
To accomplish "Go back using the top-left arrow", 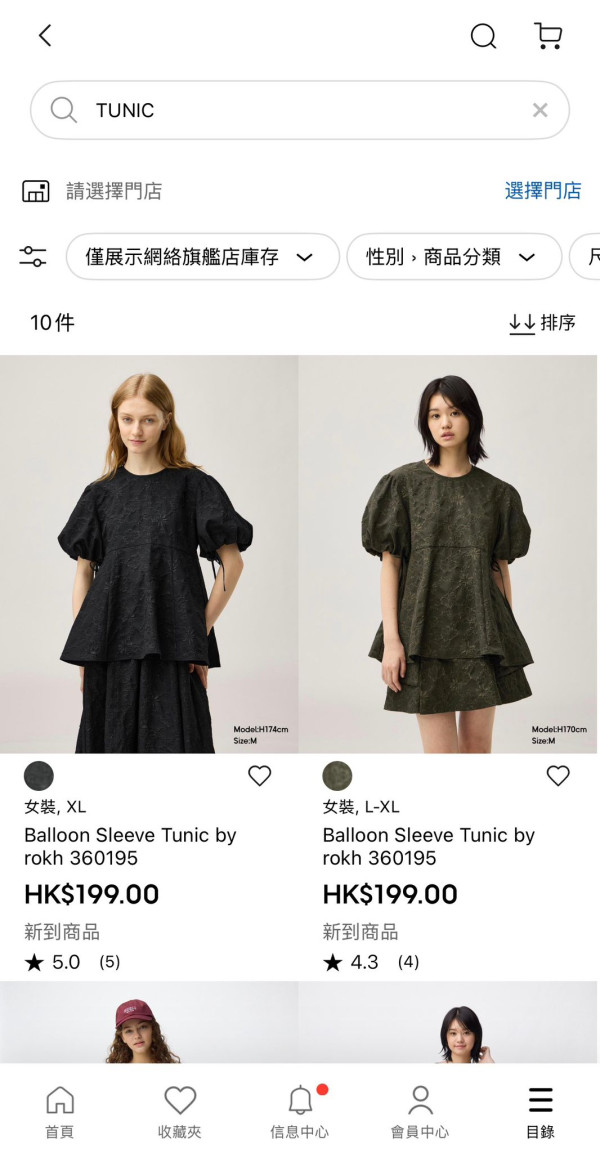I will pyautogui.click(x=44, y=36).
